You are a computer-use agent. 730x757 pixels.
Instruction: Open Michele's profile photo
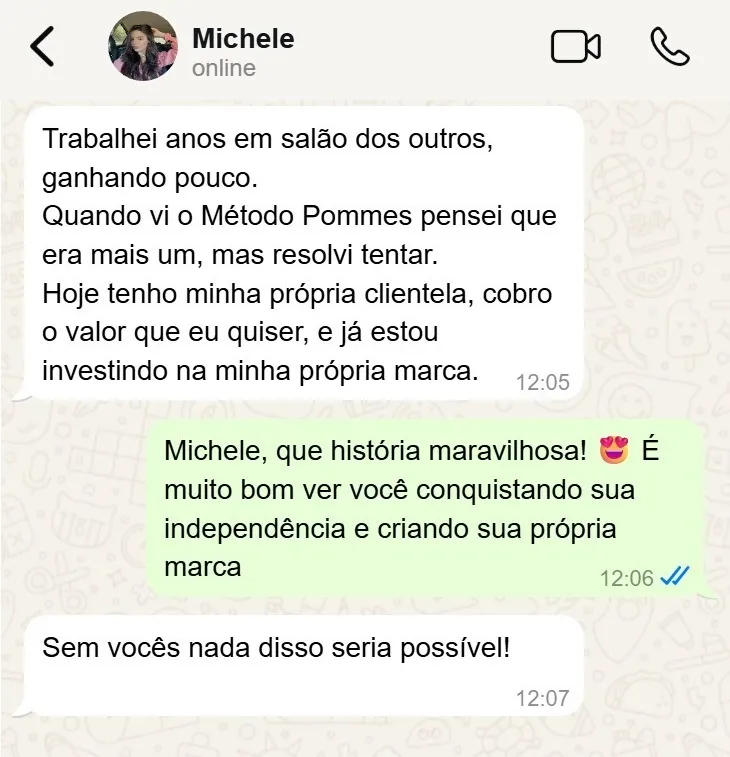[x=143, y=47]
